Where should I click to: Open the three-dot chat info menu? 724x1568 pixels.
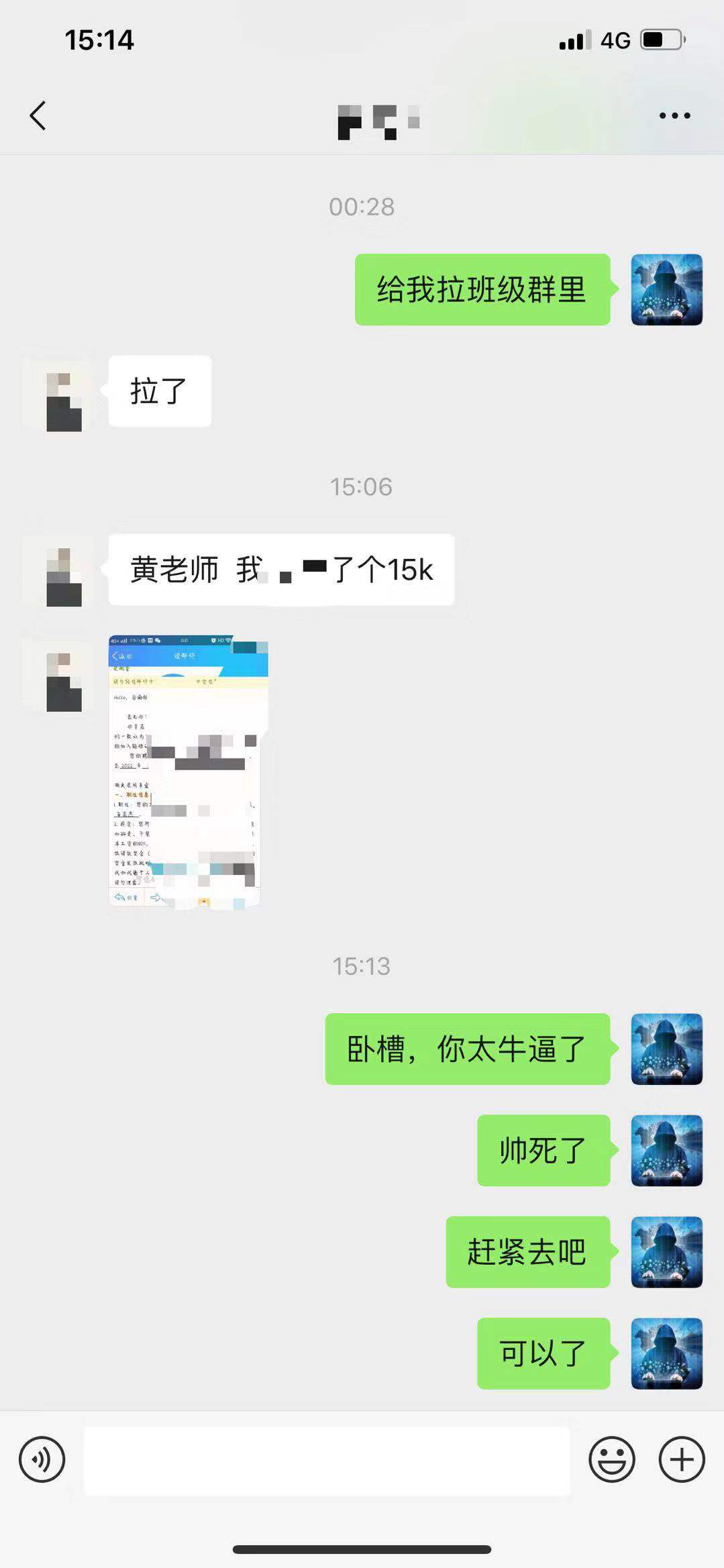[674, 115]
